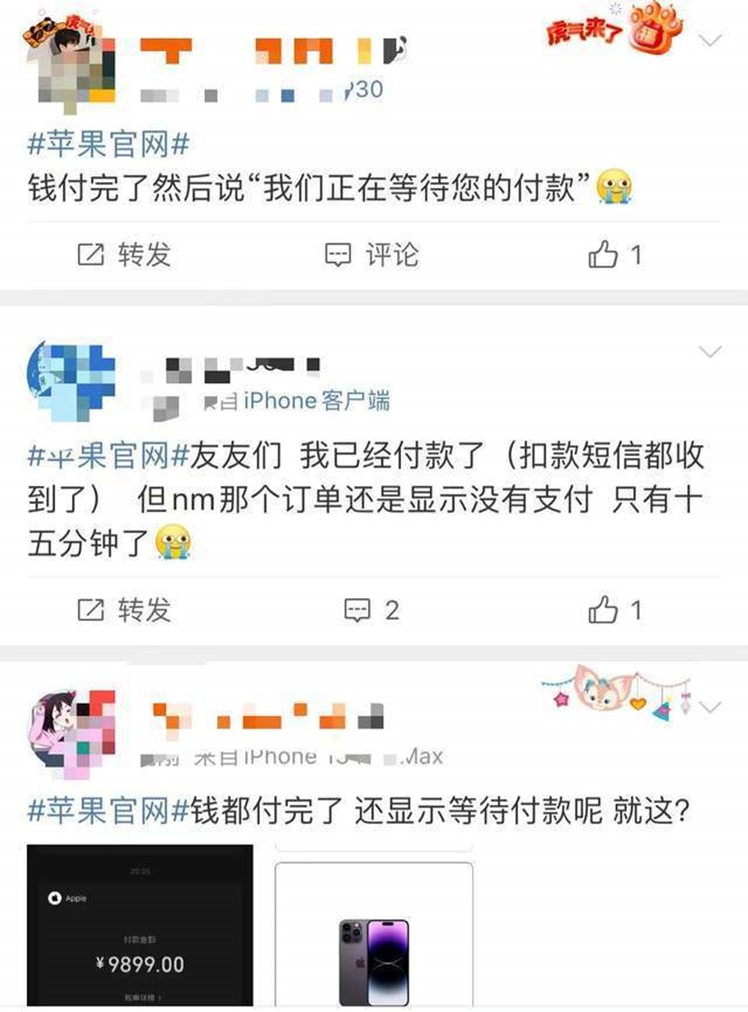Like the "我们正在等待您的付款" post
748x1012 pixels.
[614, 256]
